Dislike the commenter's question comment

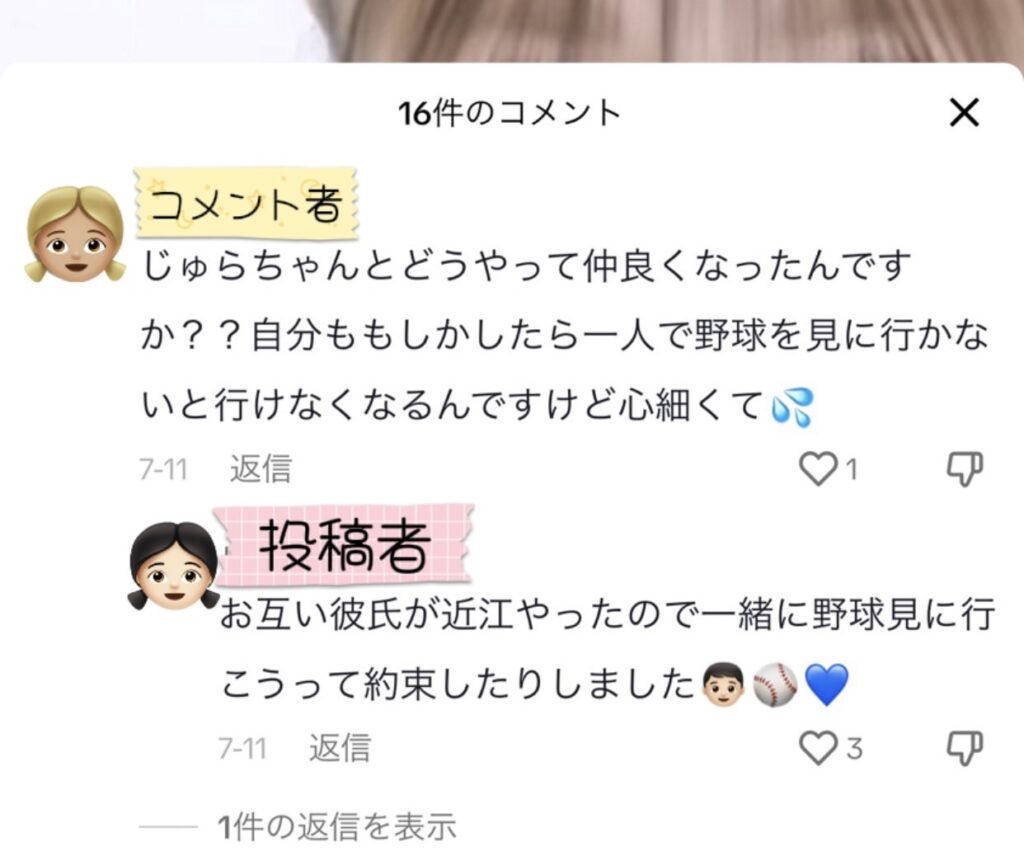pos(965,469)
